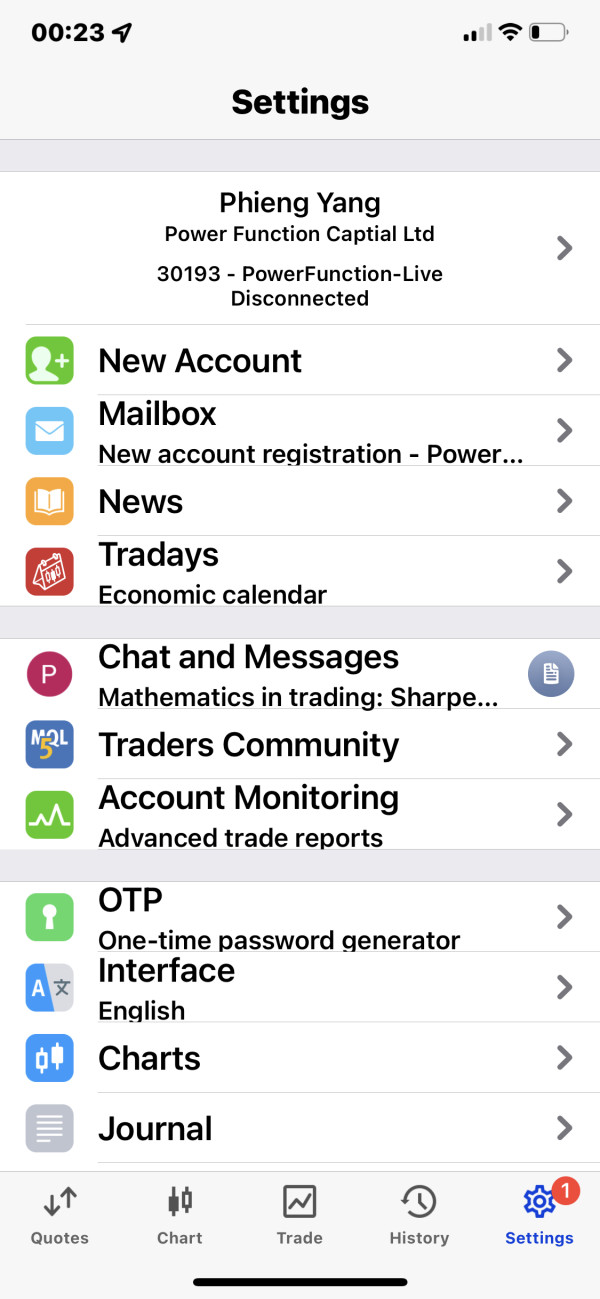Screen dimensions: 600x1299
Task: Switch to the Chart tab
Action: tap(180, 1215)
